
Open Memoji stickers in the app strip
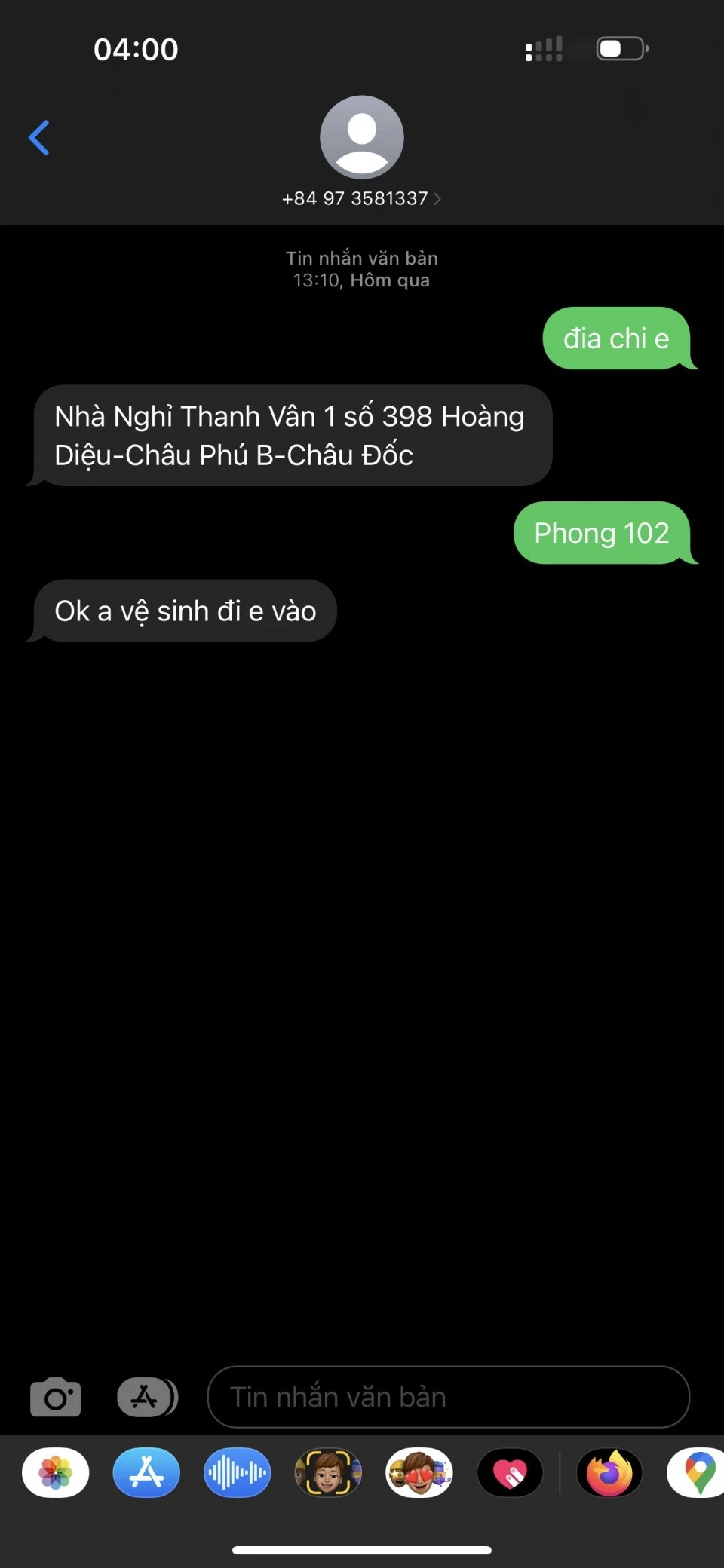coord(419,1472)
